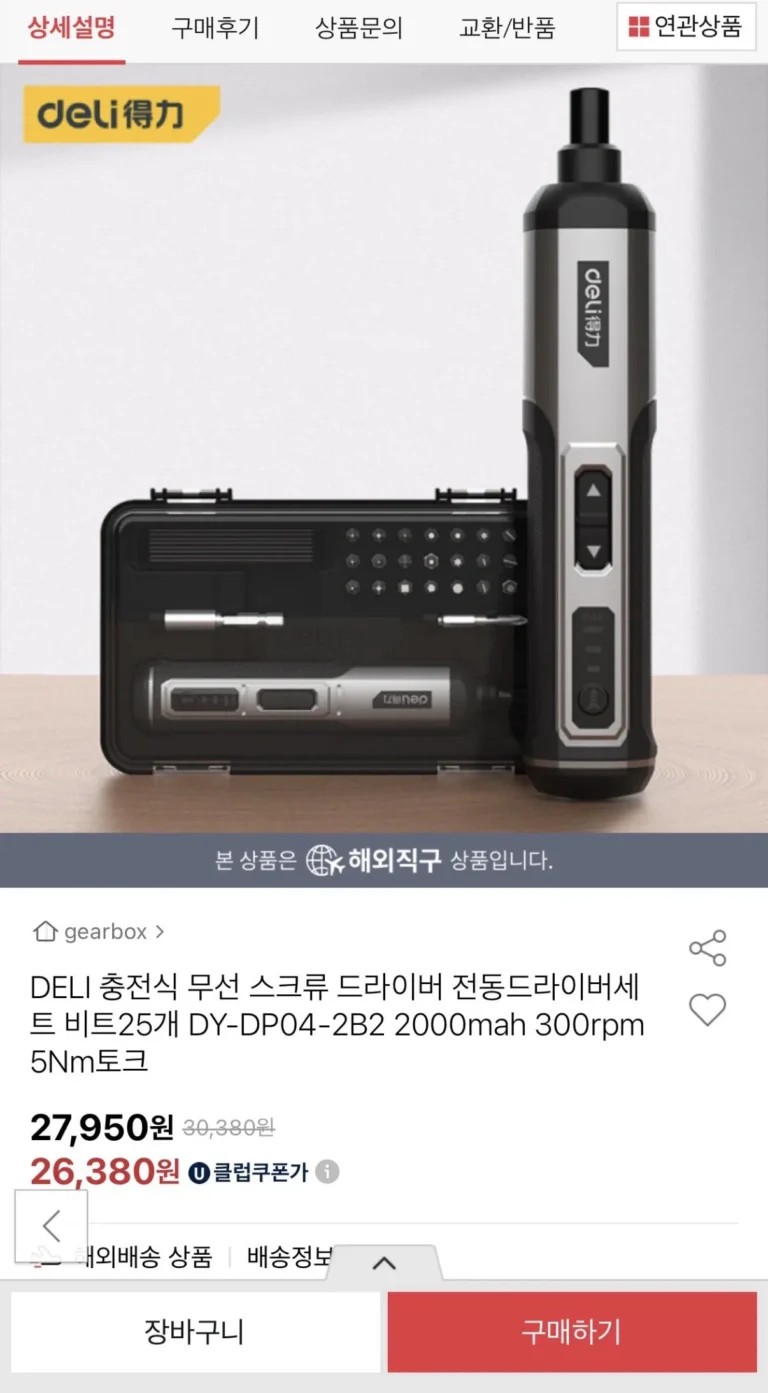Viewport: 768px width, 1393px height.
Task: Tap 구매하기 to buy now
Action: point(571,1331)
